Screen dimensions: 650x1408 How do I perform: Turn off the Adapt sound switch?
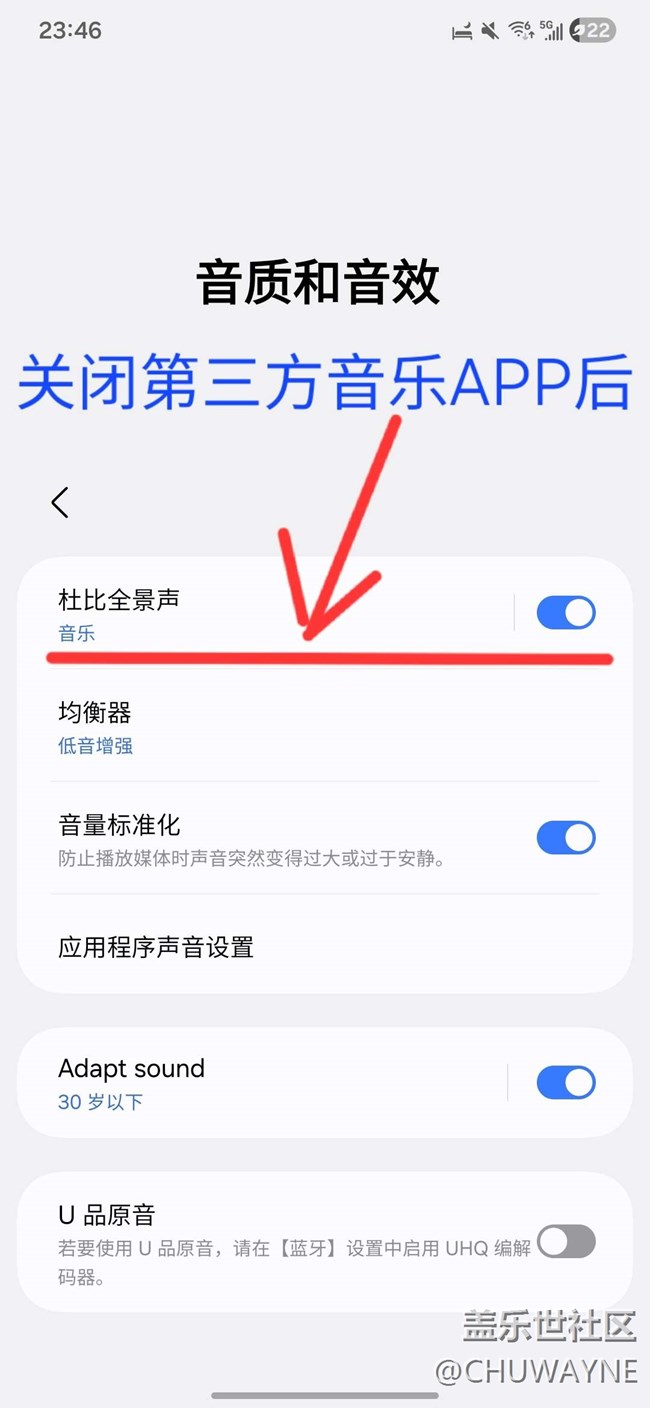(x=566, y=1083)
